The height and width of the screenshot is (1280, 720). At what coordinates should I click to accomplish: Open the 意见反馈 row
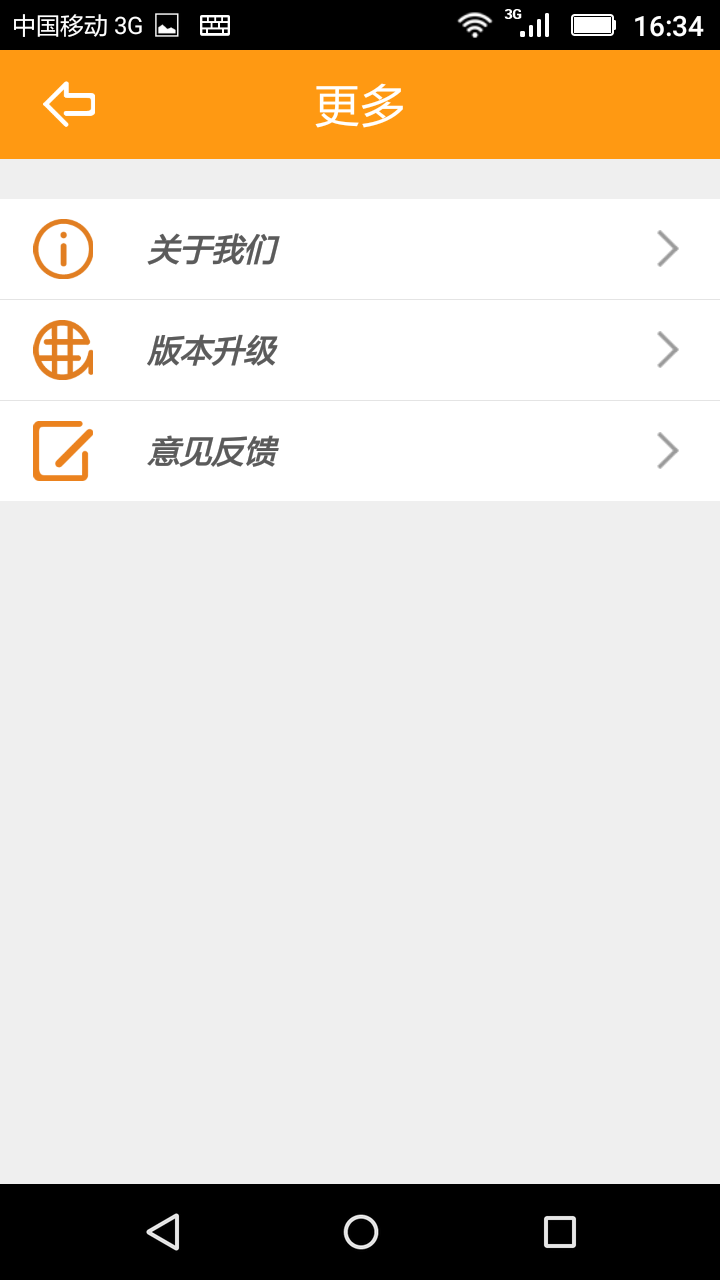[x=360, y=451]
